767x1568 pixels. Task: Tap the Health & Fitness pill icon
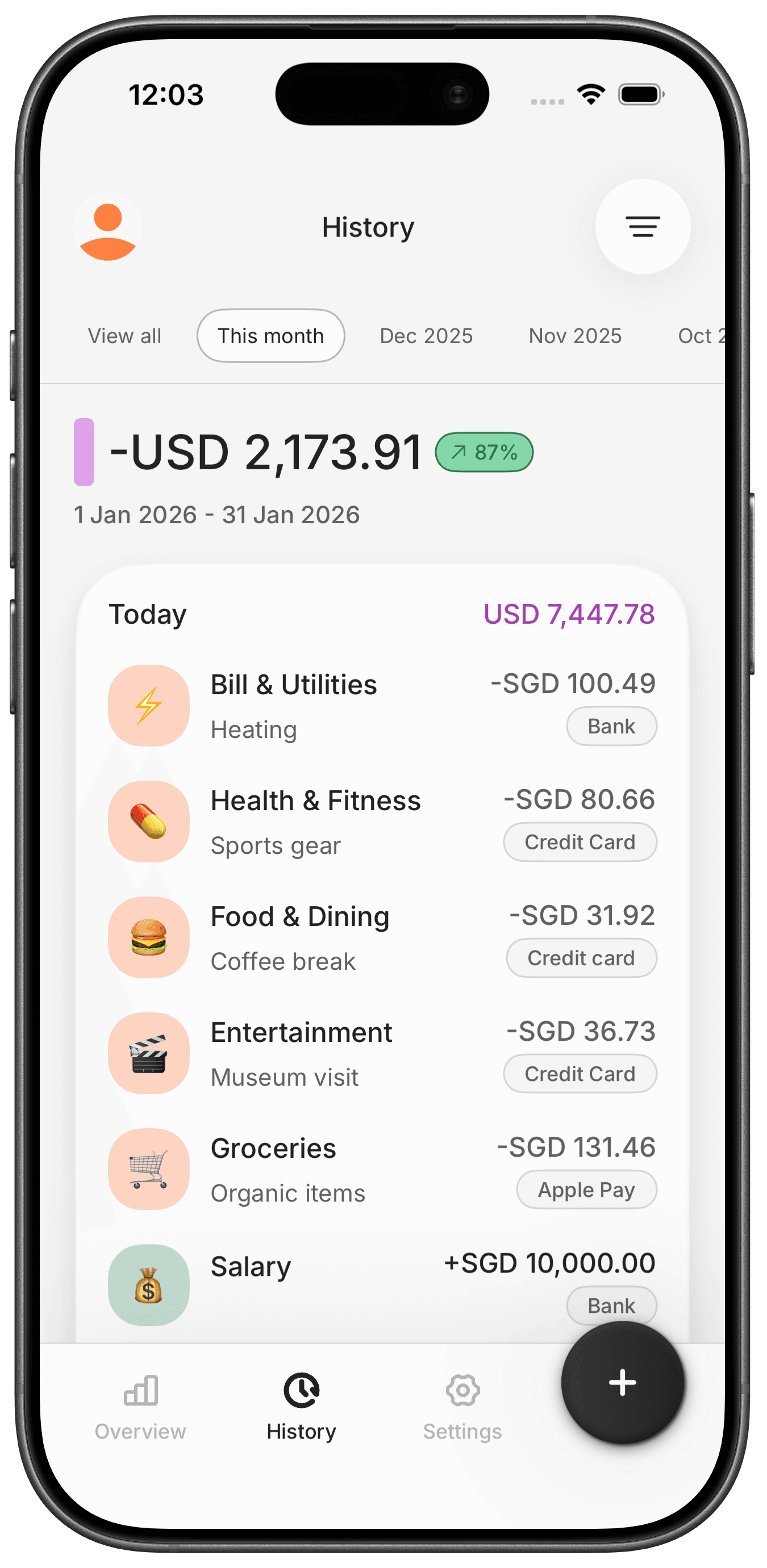point(148,820)
